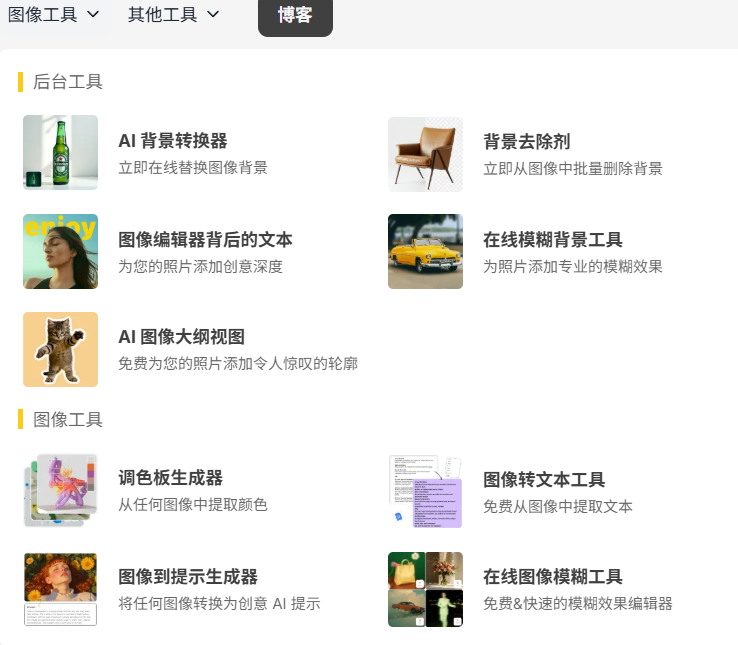Expand the 图像工具 dropdown menu
Screen dimensions: 738x645
coord(54,14)
